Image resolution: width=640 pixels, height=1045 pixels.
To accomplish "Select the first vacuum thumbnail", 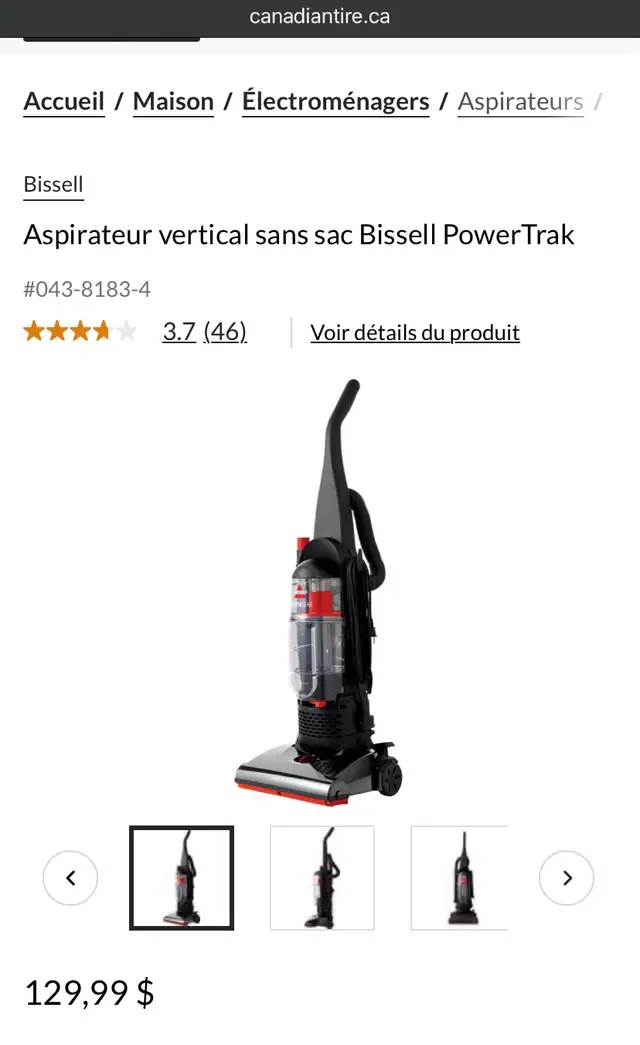I will [181, 878].
